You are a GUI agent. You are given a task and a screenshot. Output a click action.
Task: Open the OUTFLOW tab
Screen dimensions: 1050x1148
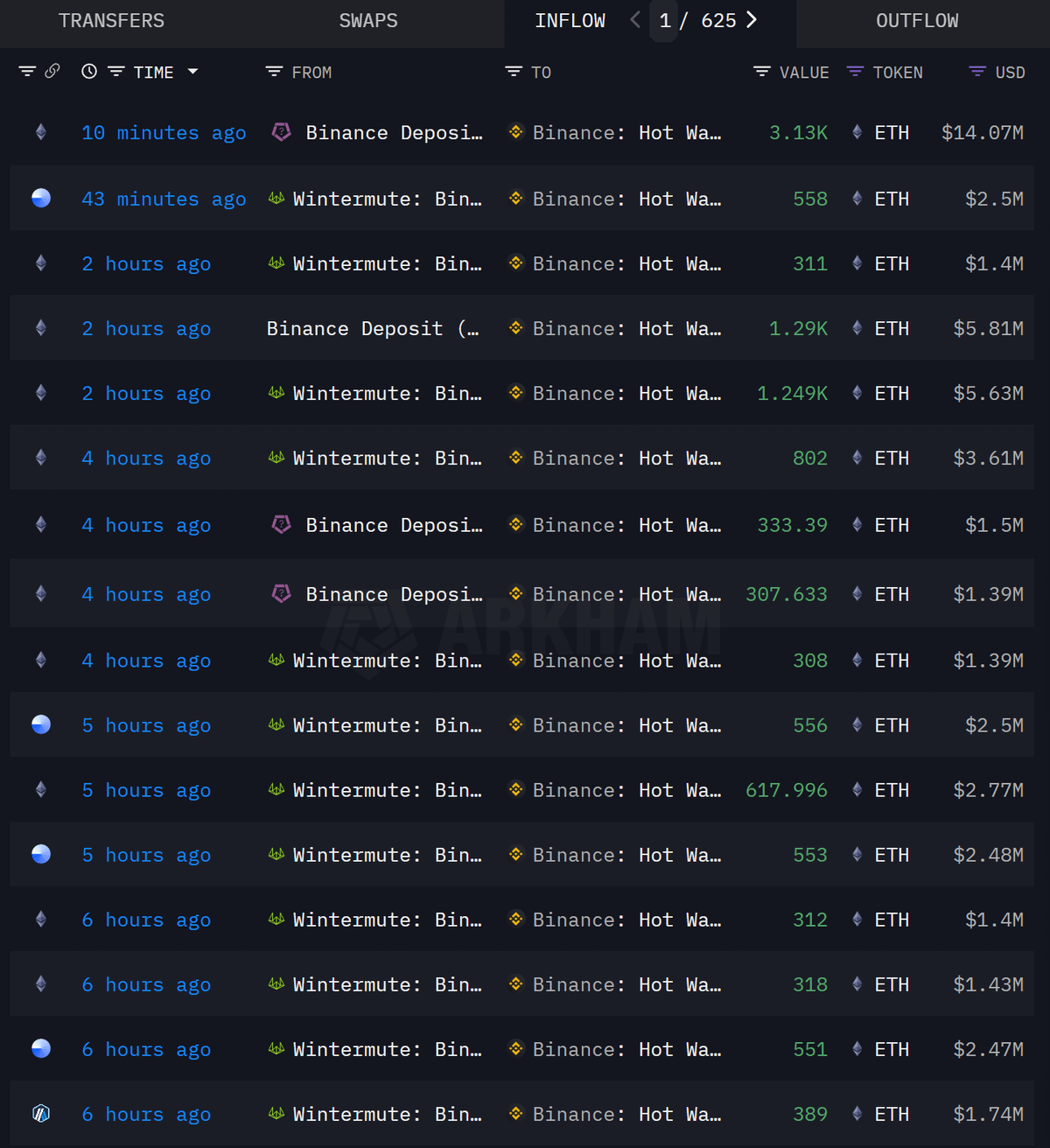917,21
